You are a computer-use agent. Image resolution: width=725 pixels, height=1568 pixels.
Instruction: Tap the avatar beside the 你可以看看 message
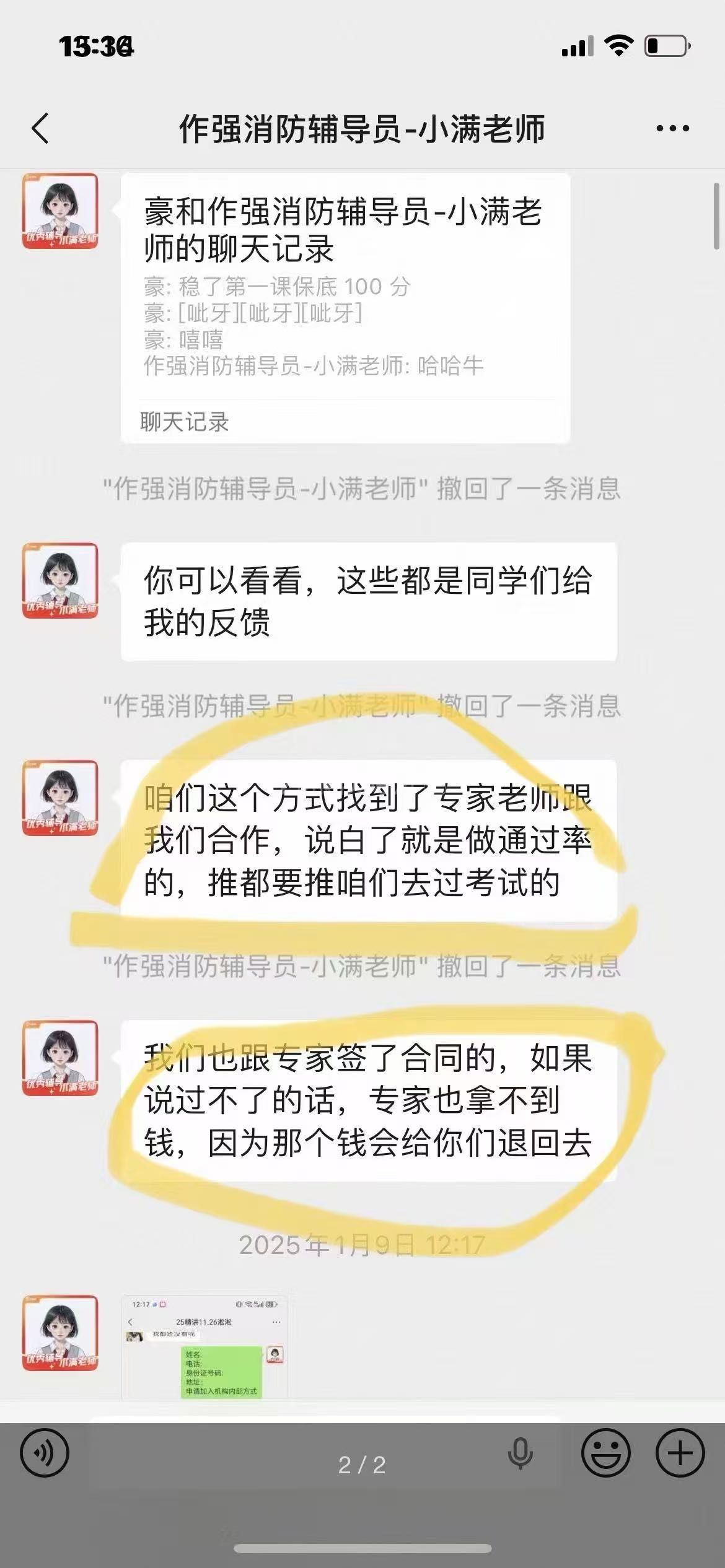pos(60,581)
